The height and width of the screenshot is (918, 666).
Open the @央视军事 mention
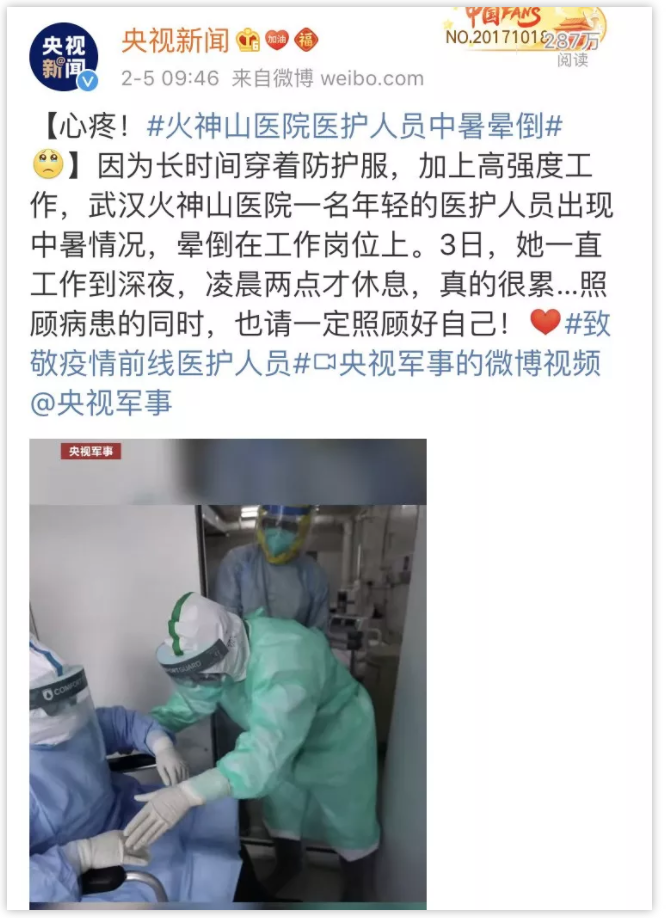point(101,402)
